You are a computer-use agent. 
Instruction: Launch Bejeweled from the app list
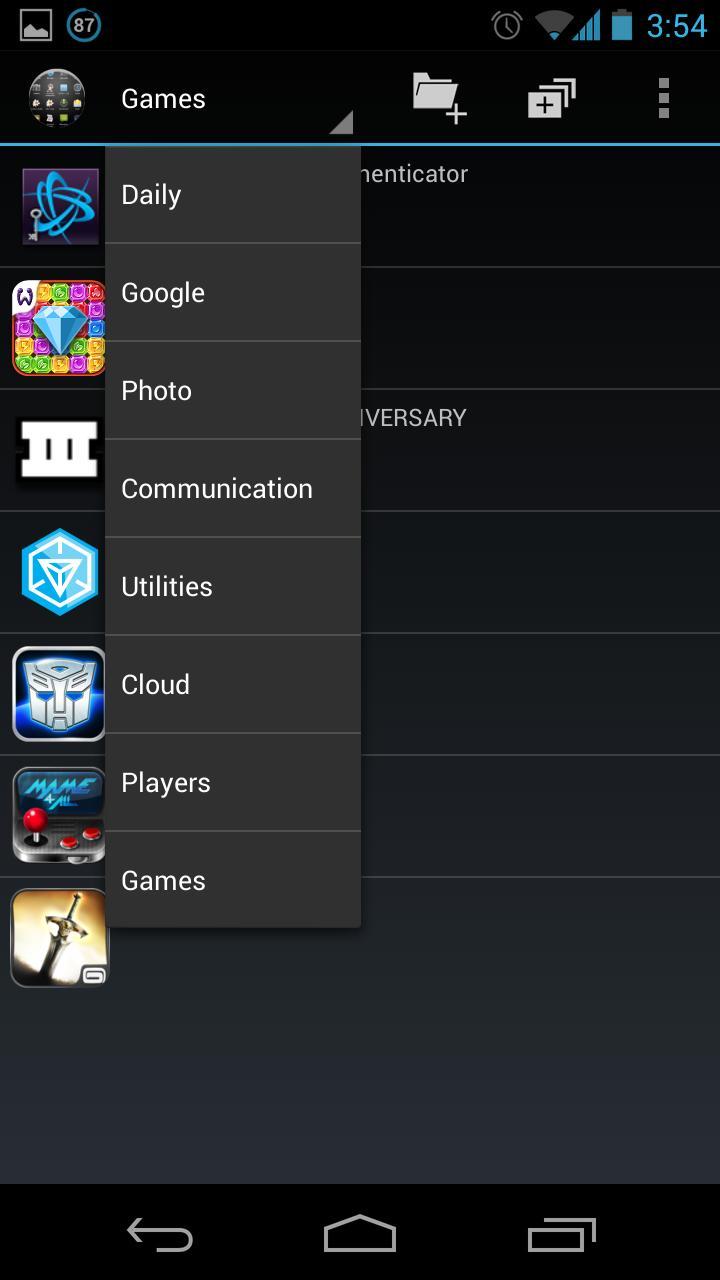tap(58, 328)
